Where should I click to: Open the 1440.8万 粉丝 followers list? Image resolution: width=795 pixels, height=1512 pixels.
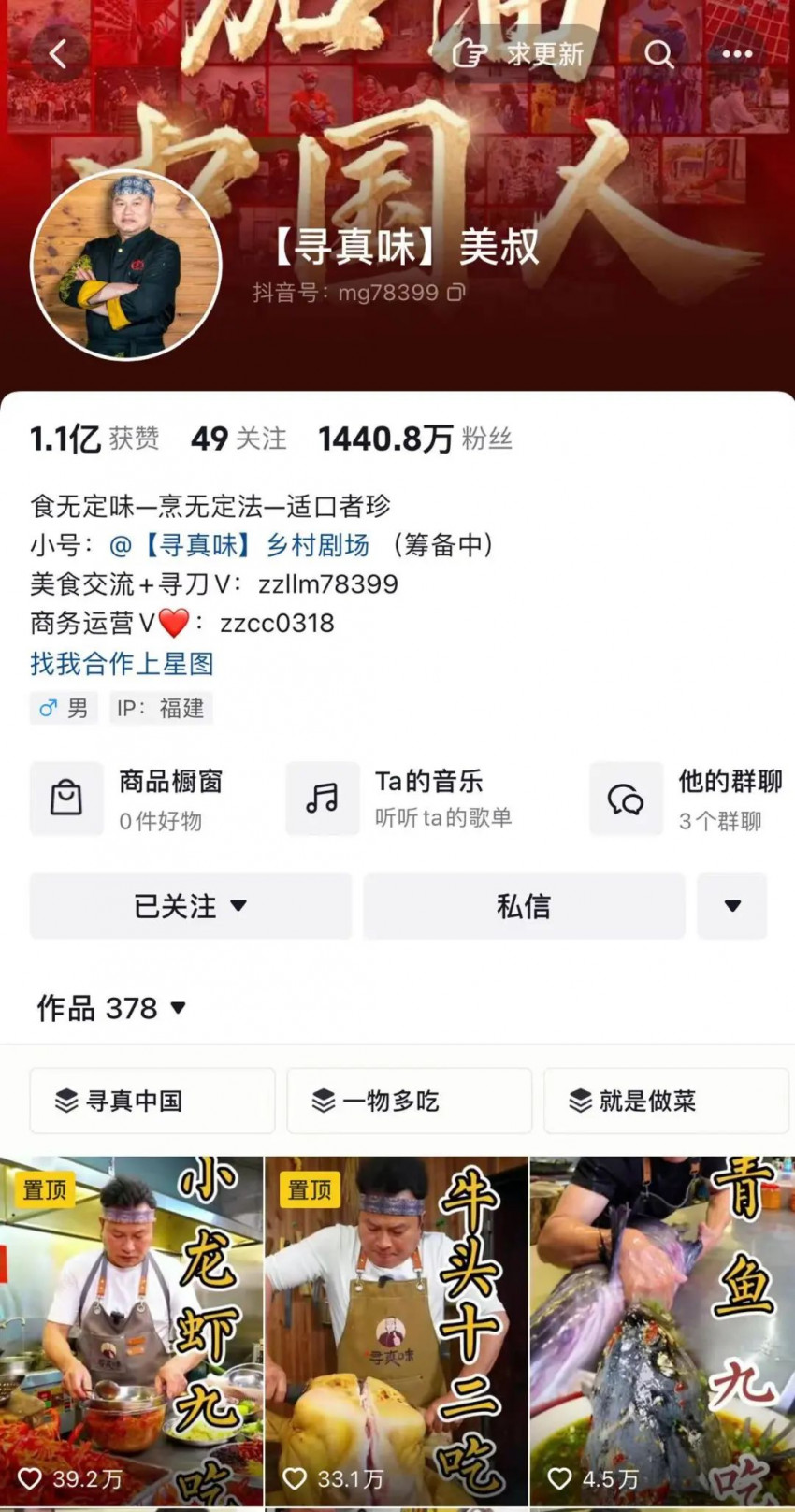tap(415, 439)
